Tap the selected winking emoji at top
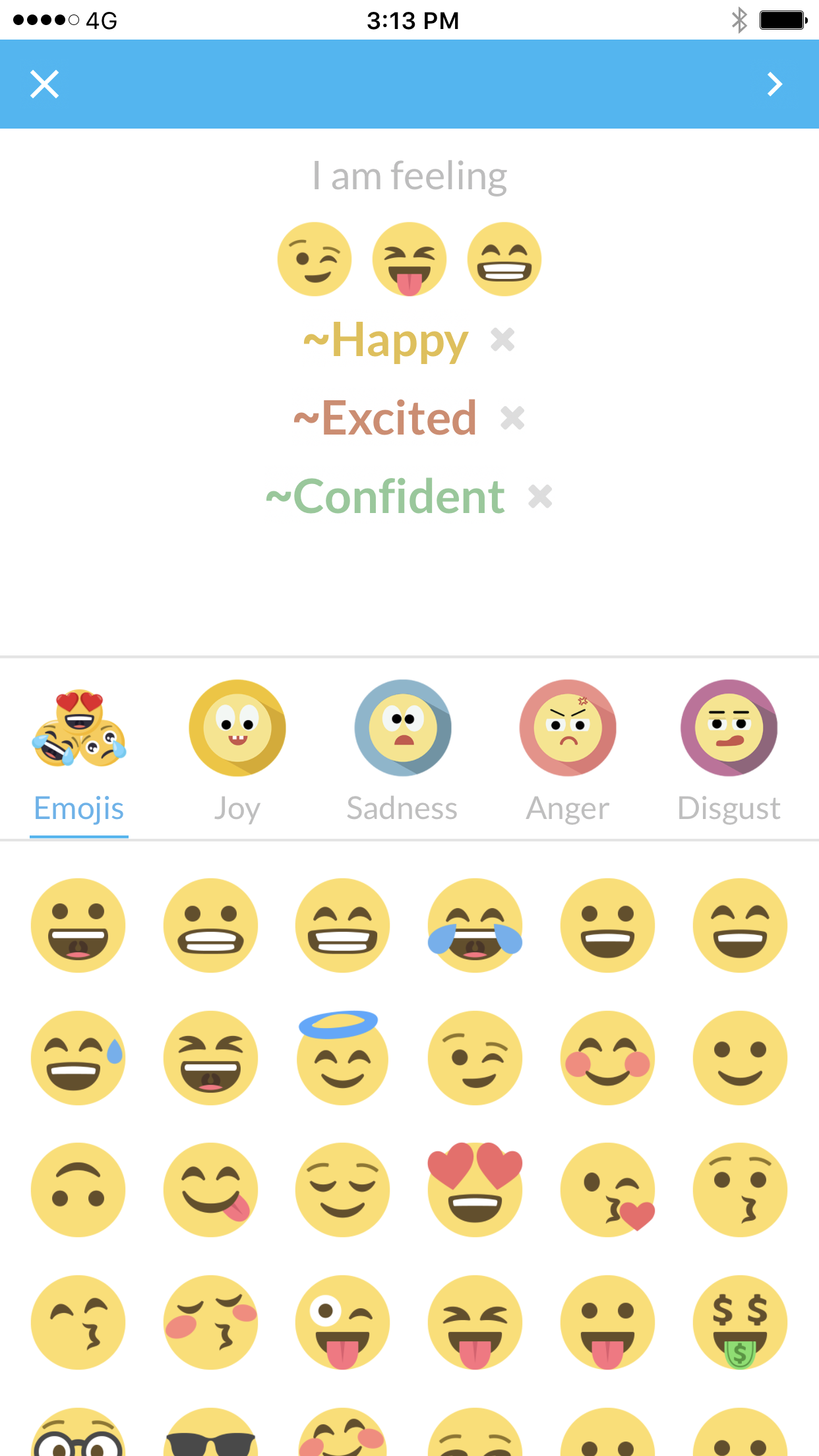The image size is (819, 1456). pyautogui.click(x=315, y=259)
